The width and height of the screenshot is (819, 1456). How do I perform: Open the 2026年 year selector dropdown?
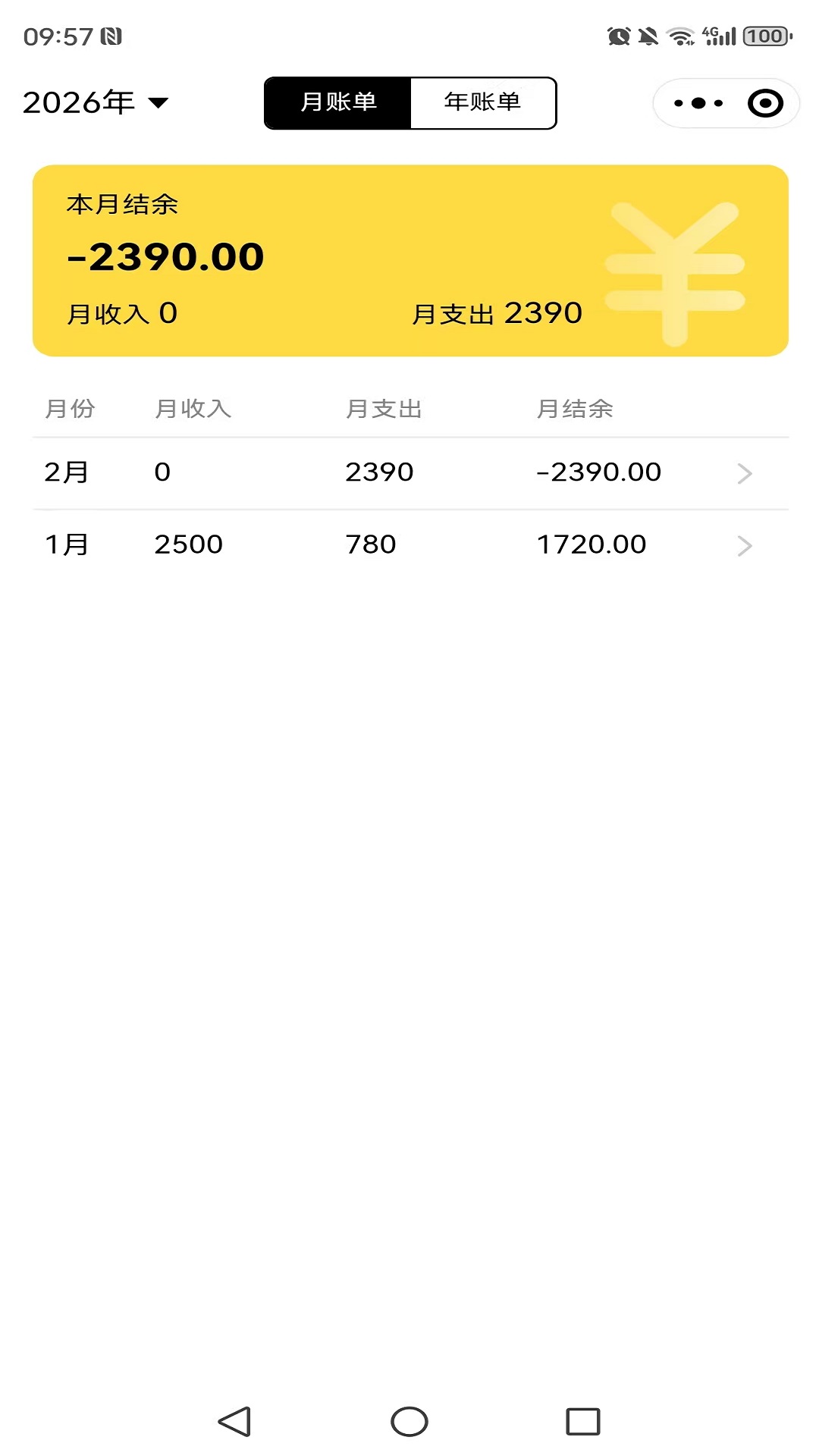96,102
